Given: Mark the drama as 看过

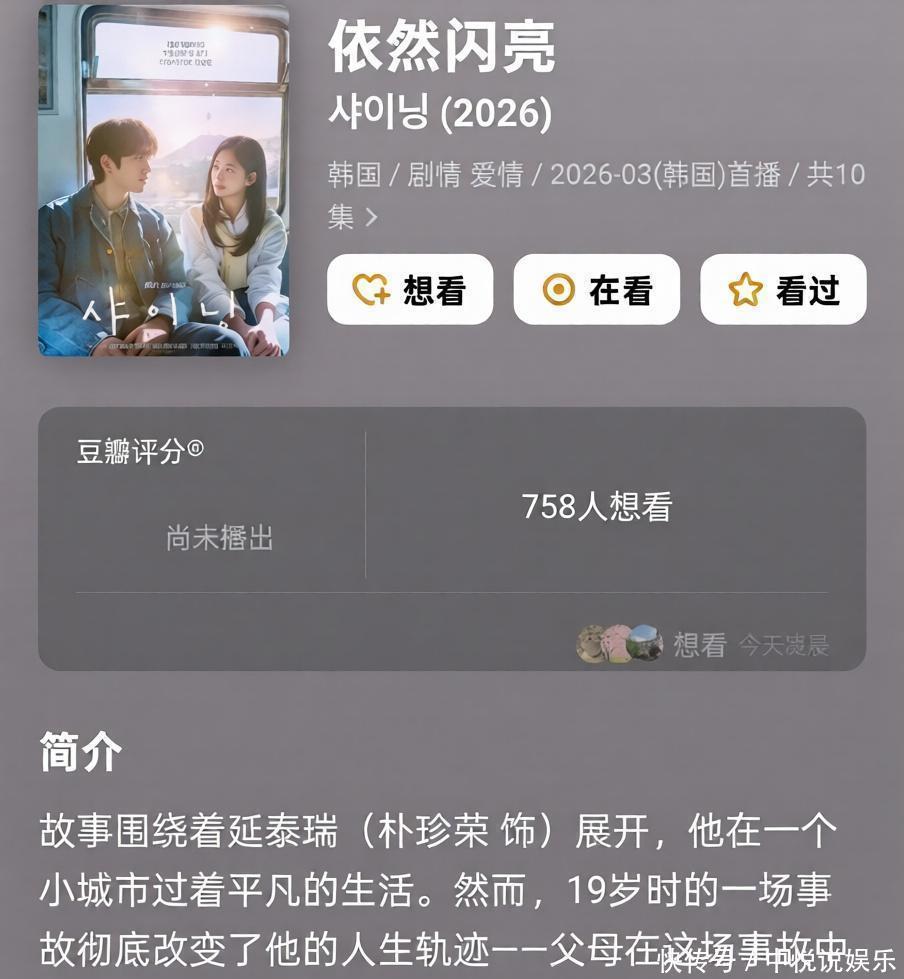Looking at the screenshot, I should 782,290.
